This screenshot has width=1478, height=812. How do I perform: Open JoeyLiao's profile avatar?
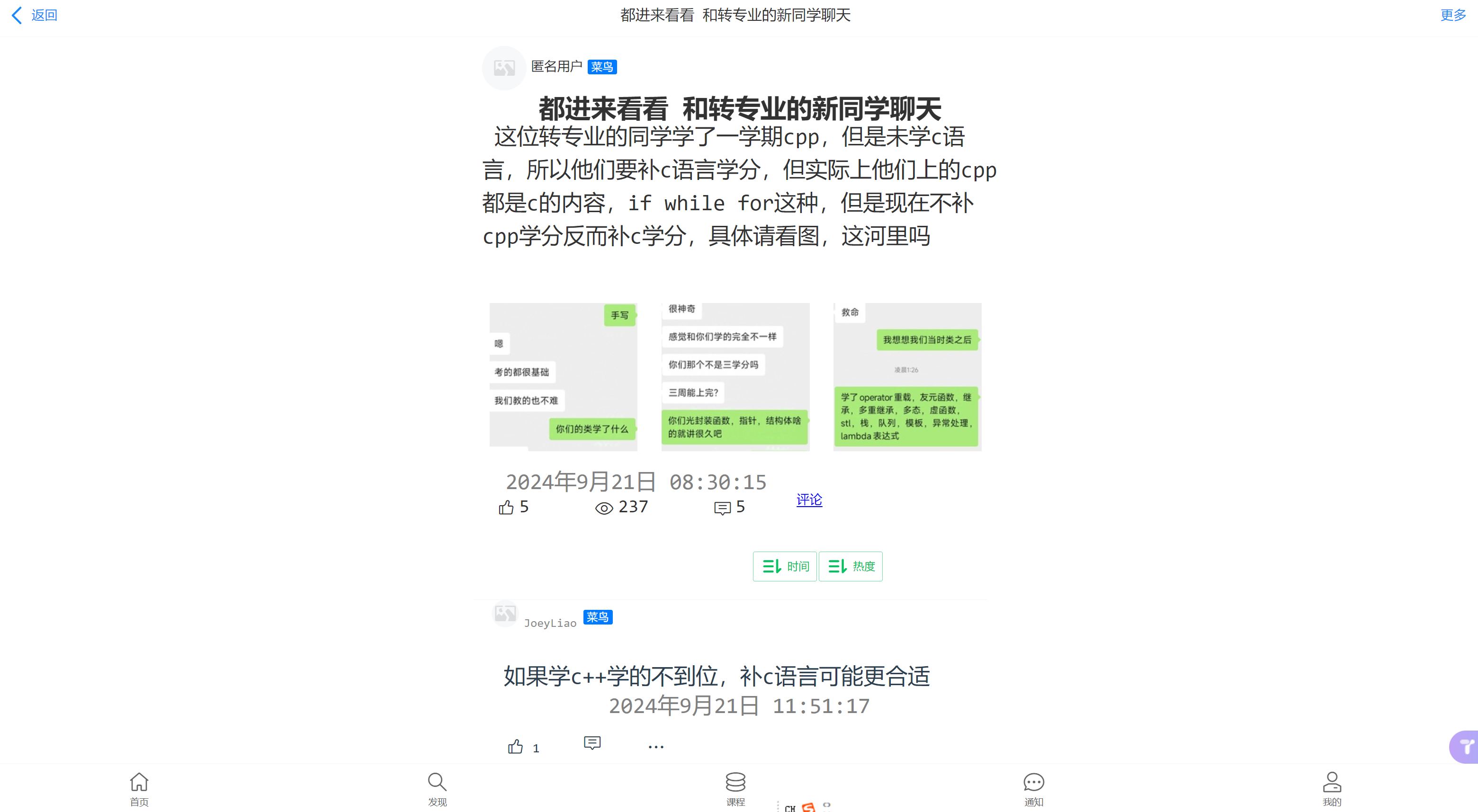pos(505,614)
